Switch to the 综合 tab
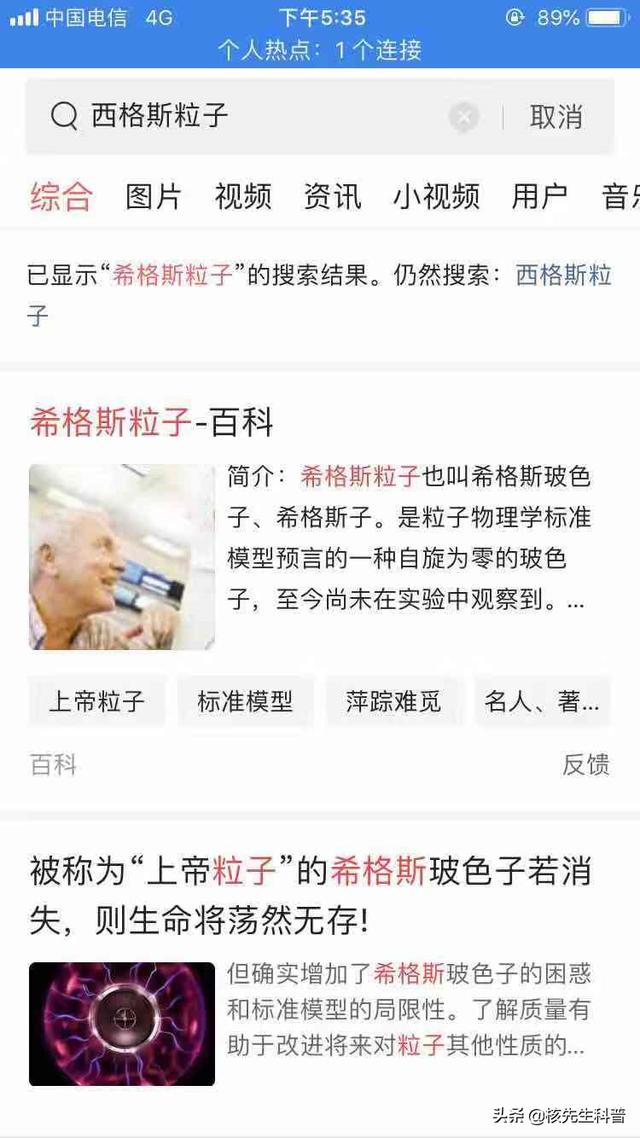This screenshot has width=640, height=1138. 61,196
